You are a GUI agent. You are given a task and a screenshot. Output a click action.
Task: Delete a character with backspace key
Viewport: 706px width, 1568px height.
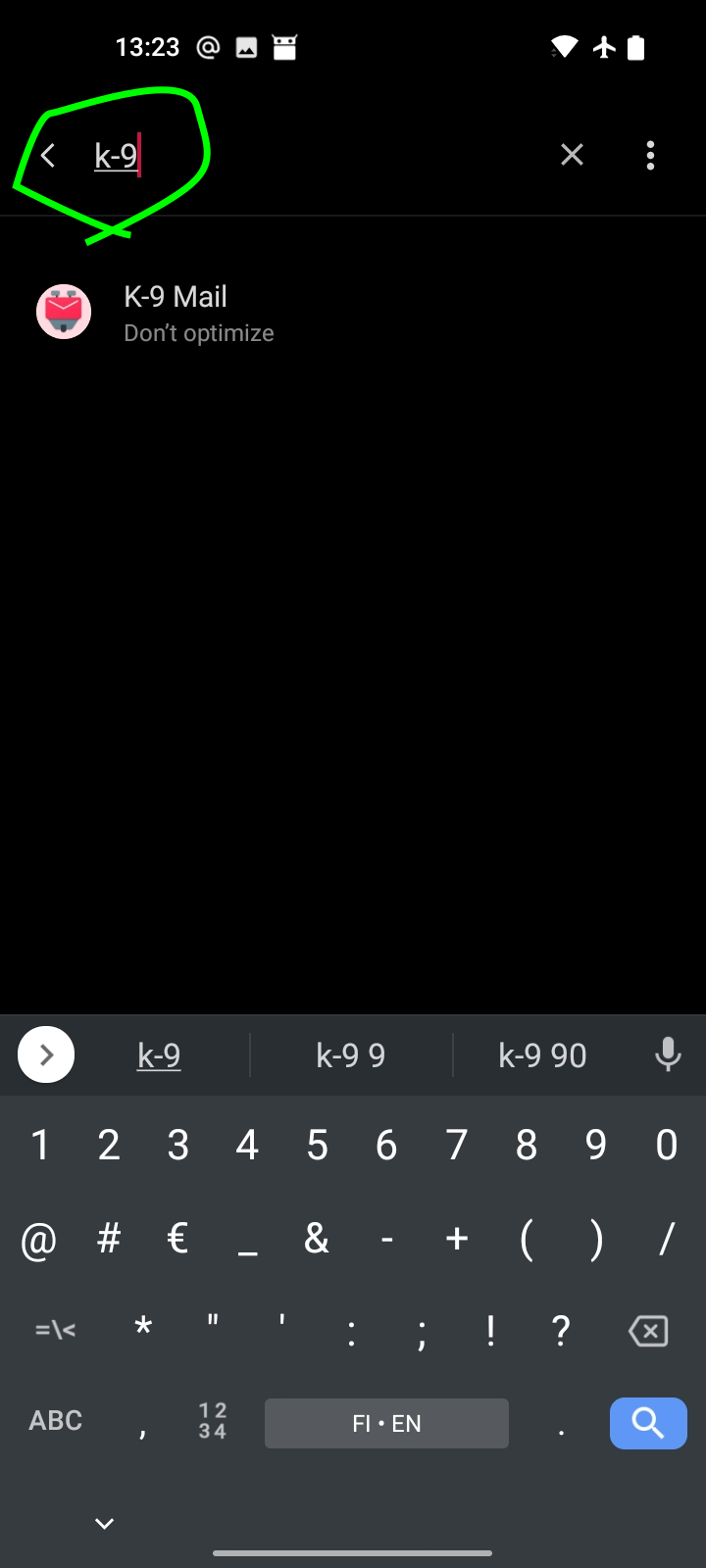click(x=647, y=1331)
